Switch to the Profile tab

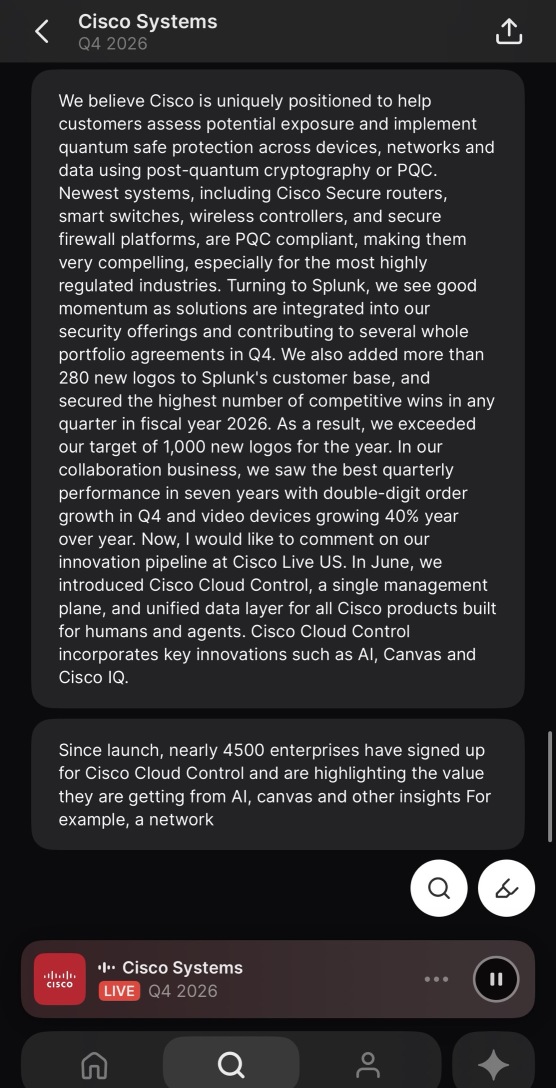(368, 1064)
